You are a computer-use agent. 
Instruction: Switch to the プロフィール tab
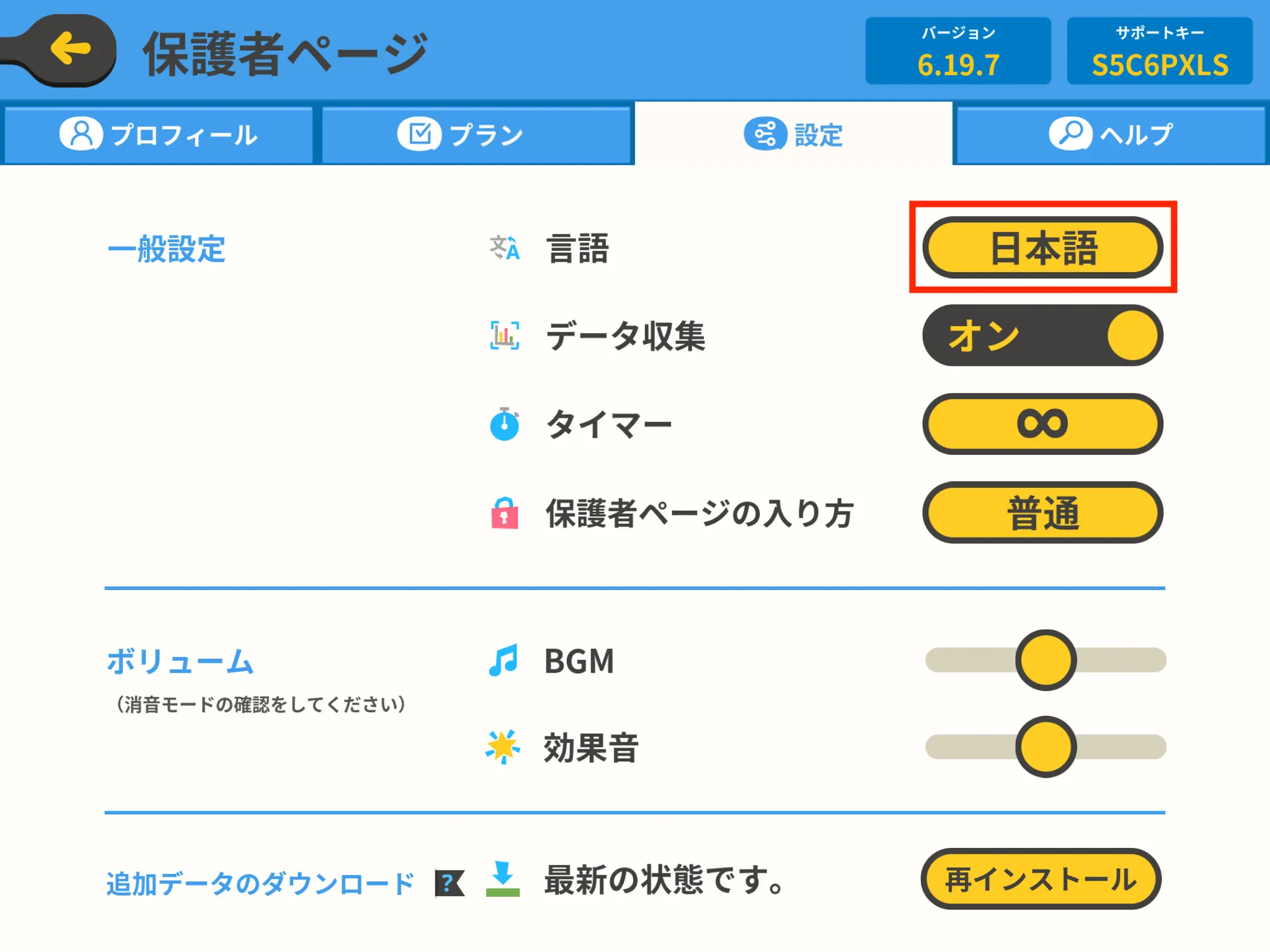[x=159, y=134]
